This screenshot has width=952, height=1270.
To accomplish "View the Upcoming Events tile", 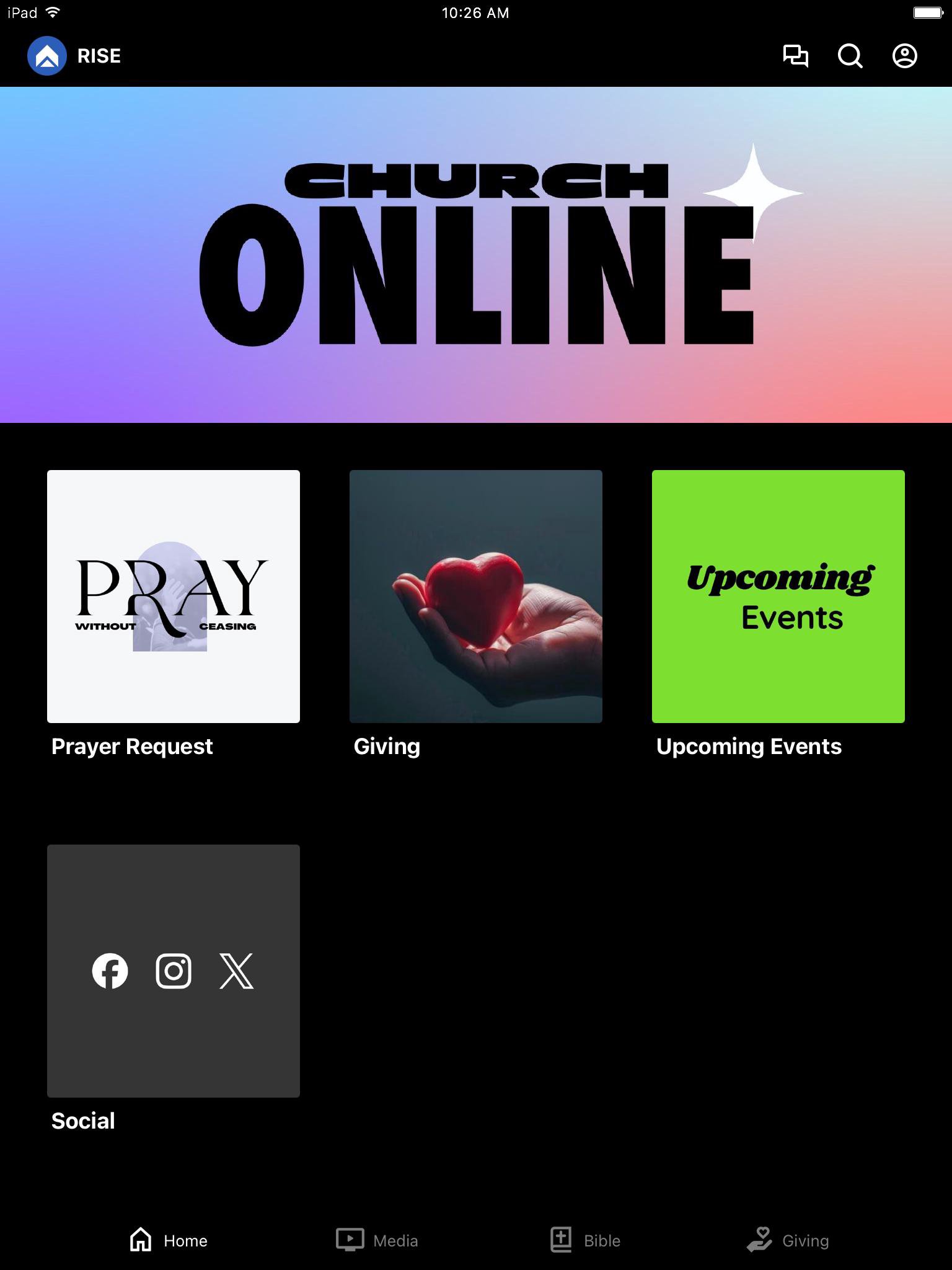I will pyautogui.click(x=778, y=597).
